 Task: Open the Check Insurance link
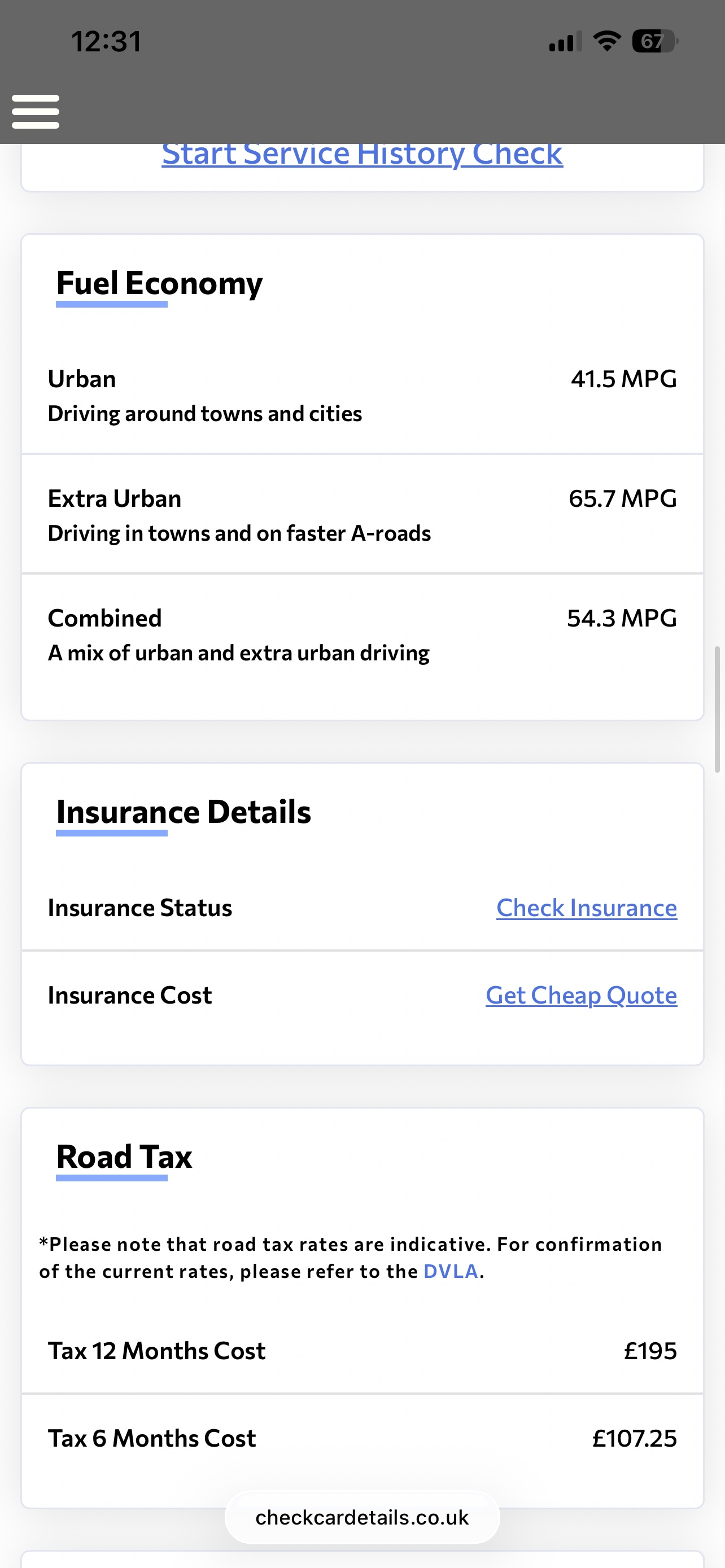(x=586, y=908)
